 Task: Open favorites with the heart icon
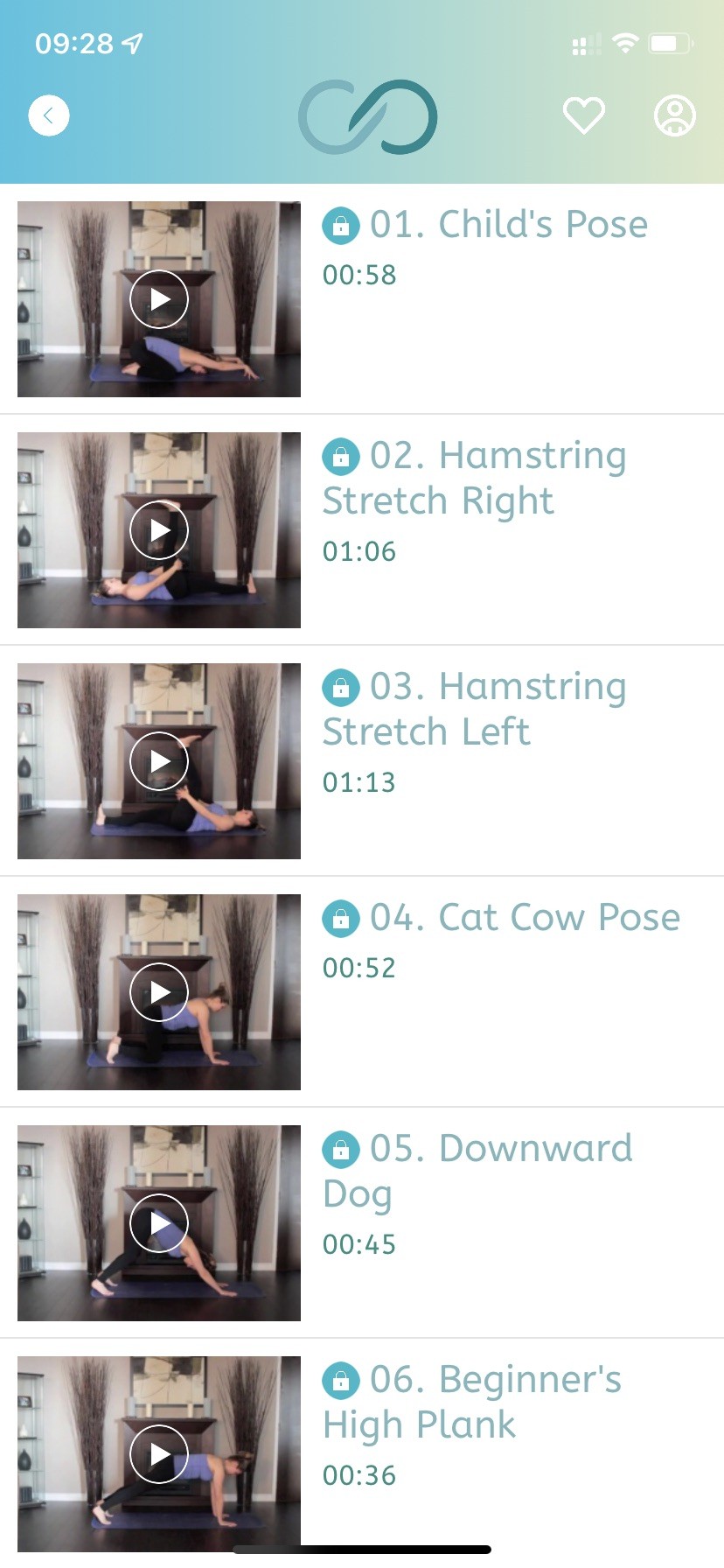(583, 115)
